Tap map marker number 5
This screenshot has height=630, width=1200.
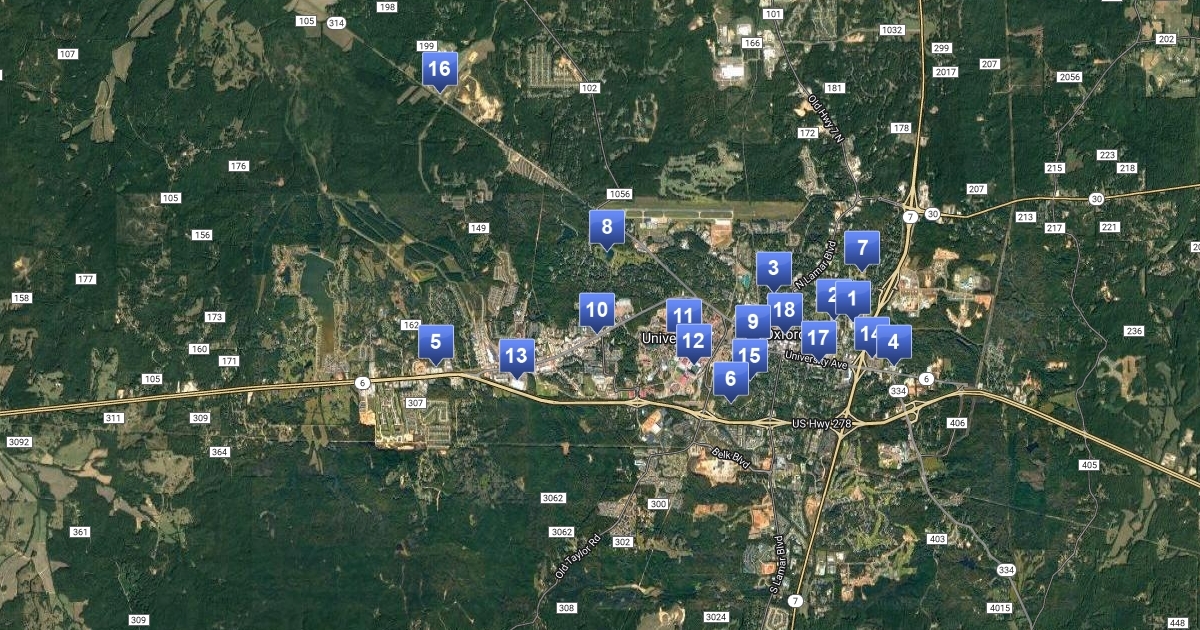(436, 342)
